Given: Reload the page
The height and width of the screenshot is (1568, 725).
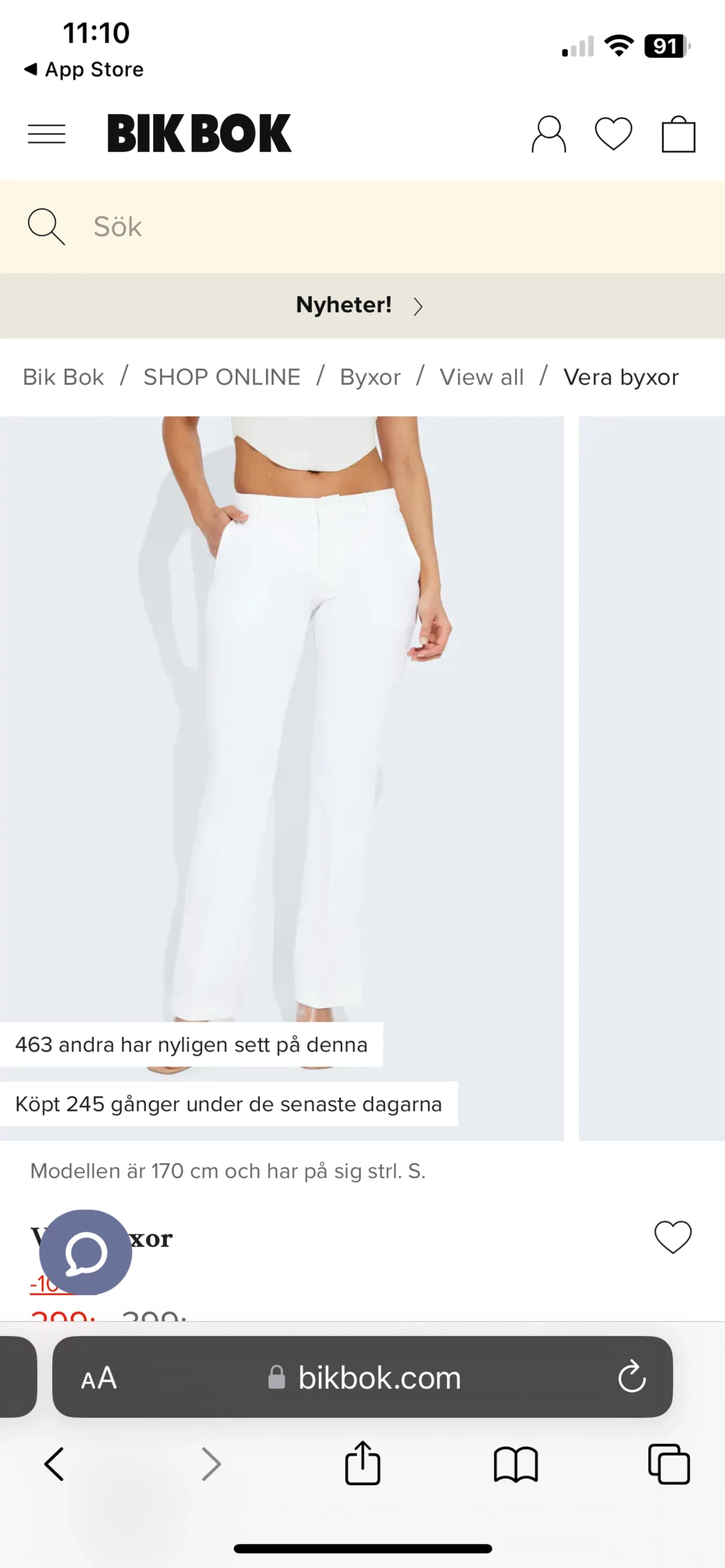Looking at the screenshot, I should 632,1377.
